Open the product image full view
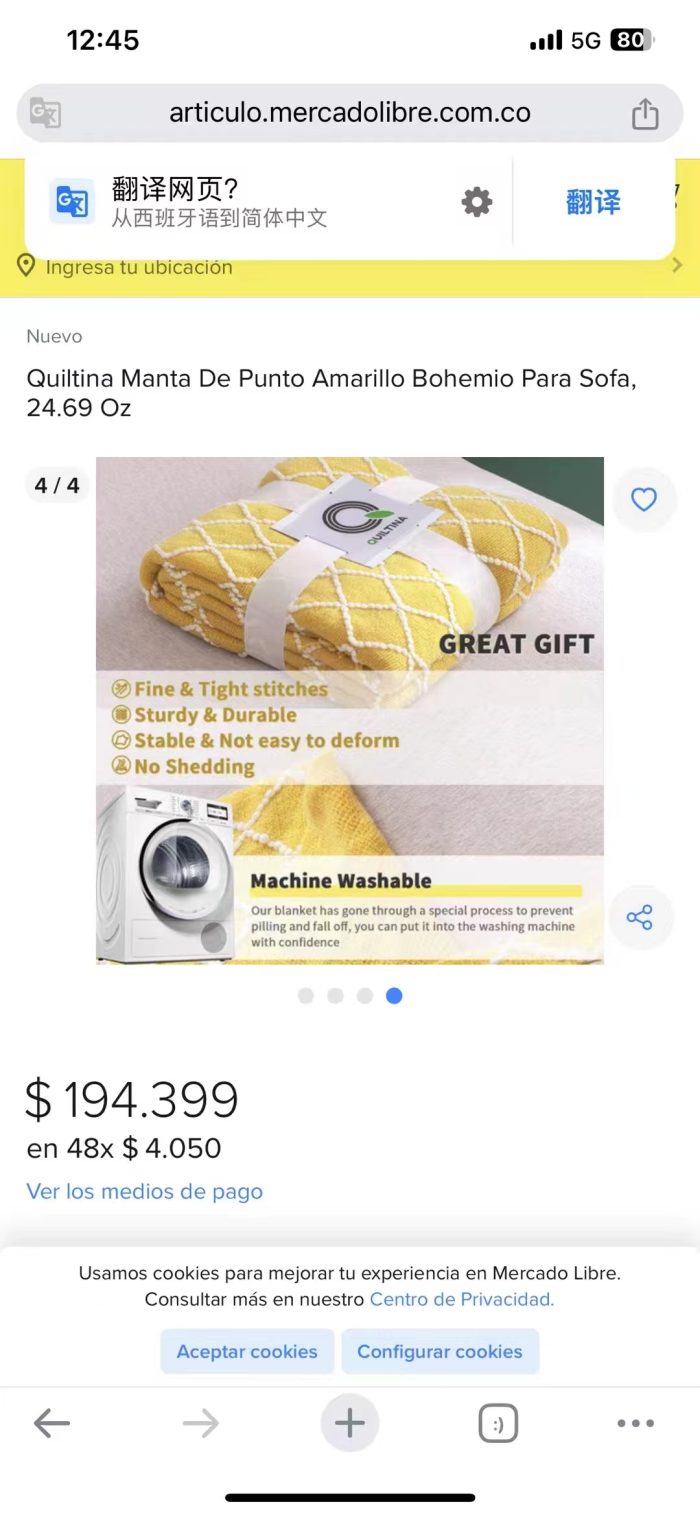700x1515 pixels. pyautogui.click(x=349, y=710)
